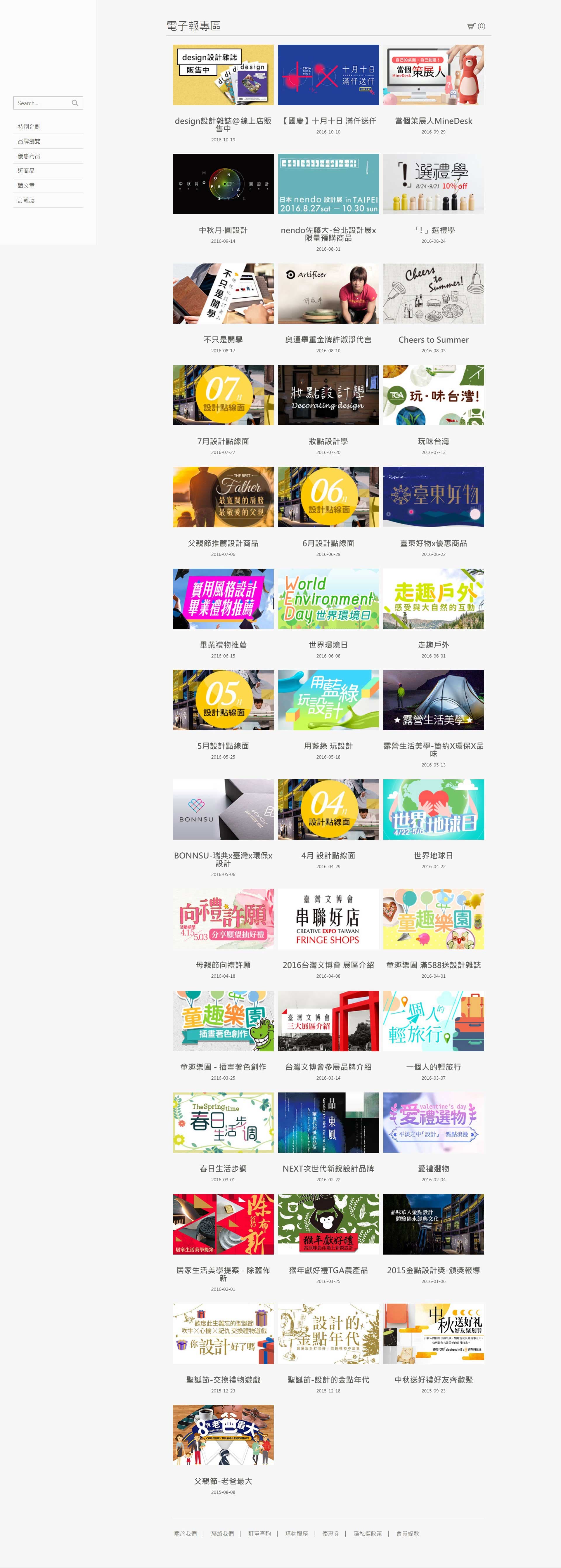View the 中秋月·圓設計 newsletter
Image resolution: width=561 pixels, height=1568 pixels.
(x=223, y=184)
